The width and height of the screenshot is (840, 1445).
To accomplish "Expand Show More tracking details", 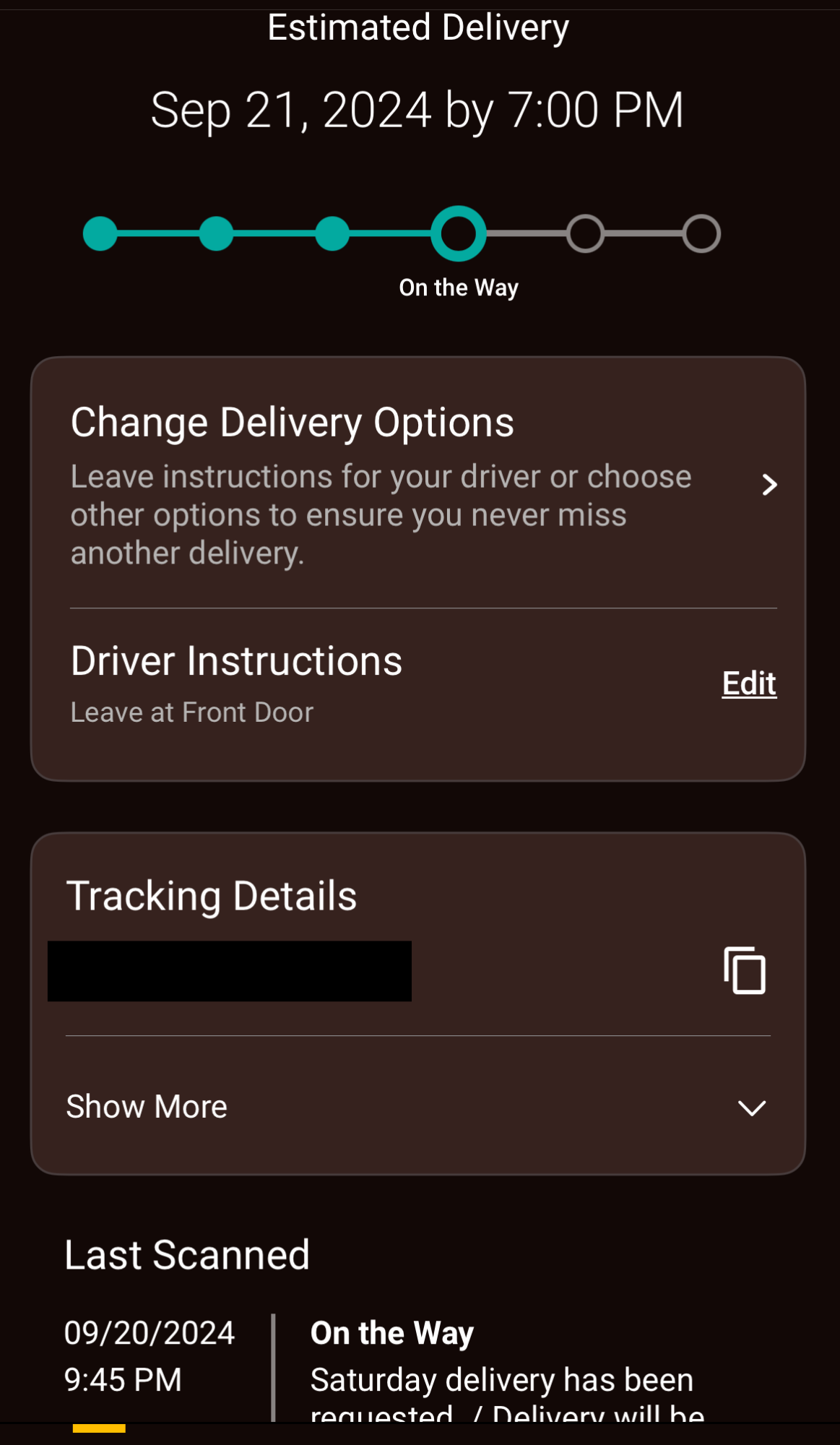I will (417, 1107).
